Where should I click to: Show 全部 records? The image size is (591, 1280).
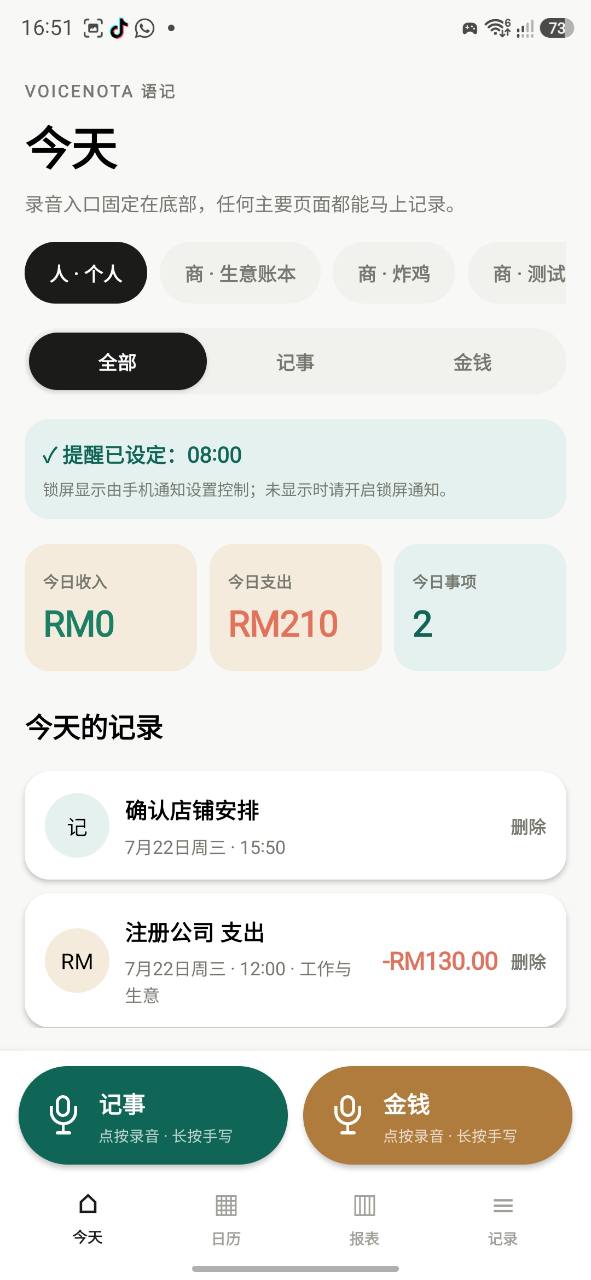click(x=118, y=362)
